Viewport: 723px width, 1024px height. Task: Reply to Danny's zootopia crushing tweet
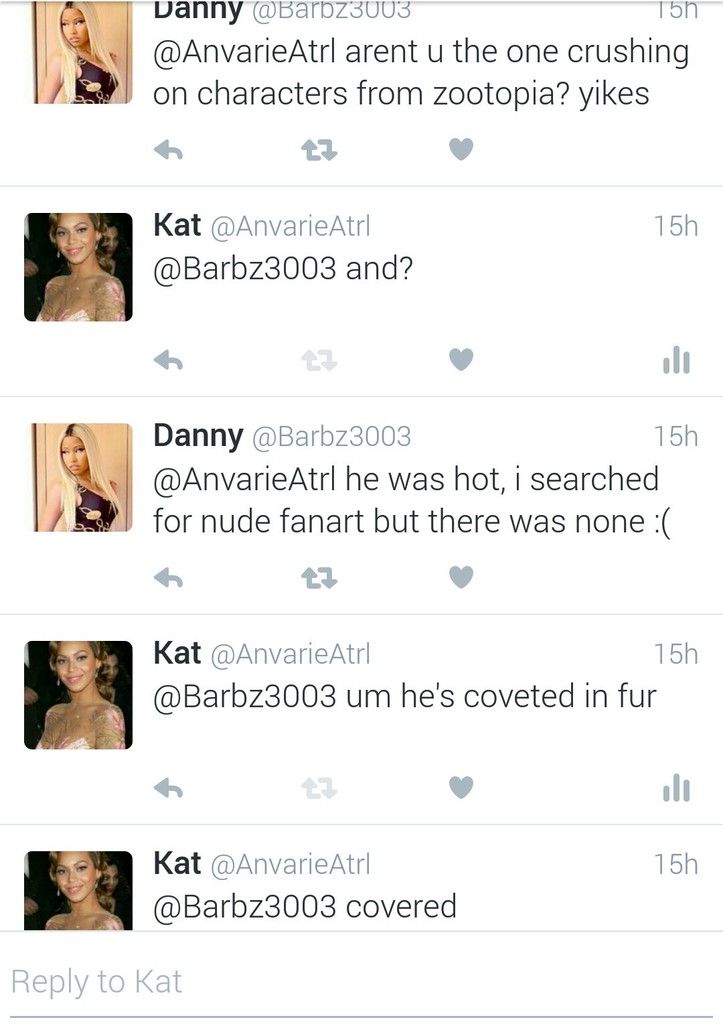click(168, 150)
